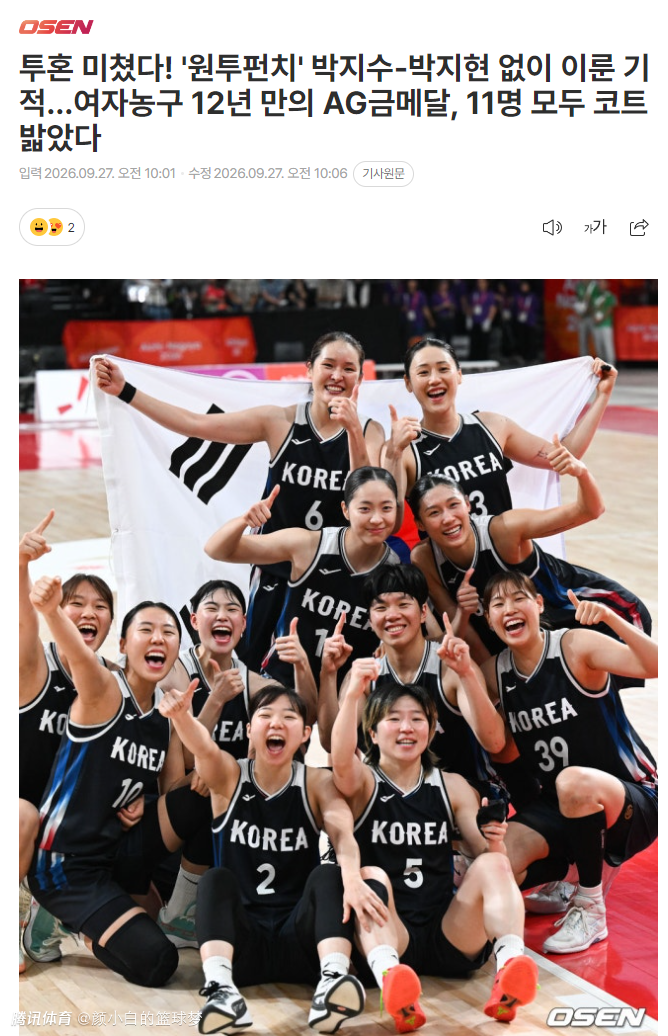Image resolution: width=668 pixels, height=1036 pixels.
Task: Change the font size with 가가
Action: 595,227
